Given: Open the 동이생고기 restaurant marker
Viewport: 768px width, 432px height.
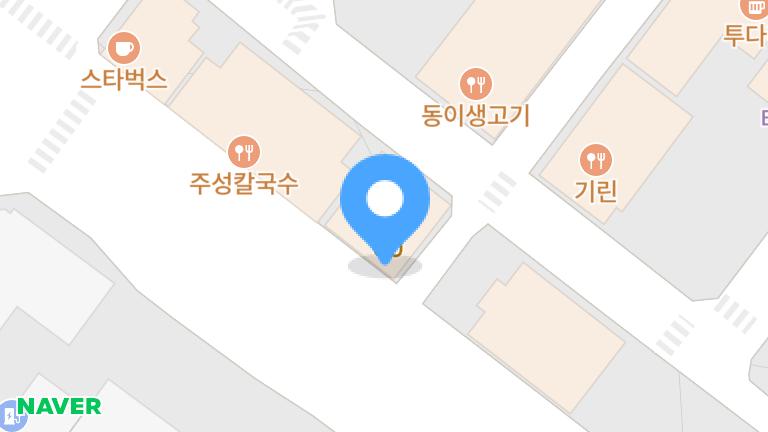Looking at the screenshot, I should tap(475, 83).
